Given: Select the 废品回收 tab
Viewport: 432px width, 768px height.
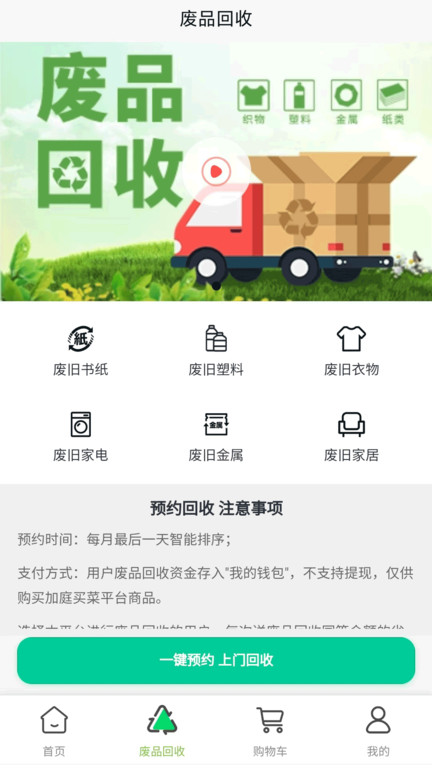Looking at the screenshot, I should pos(162,731).
